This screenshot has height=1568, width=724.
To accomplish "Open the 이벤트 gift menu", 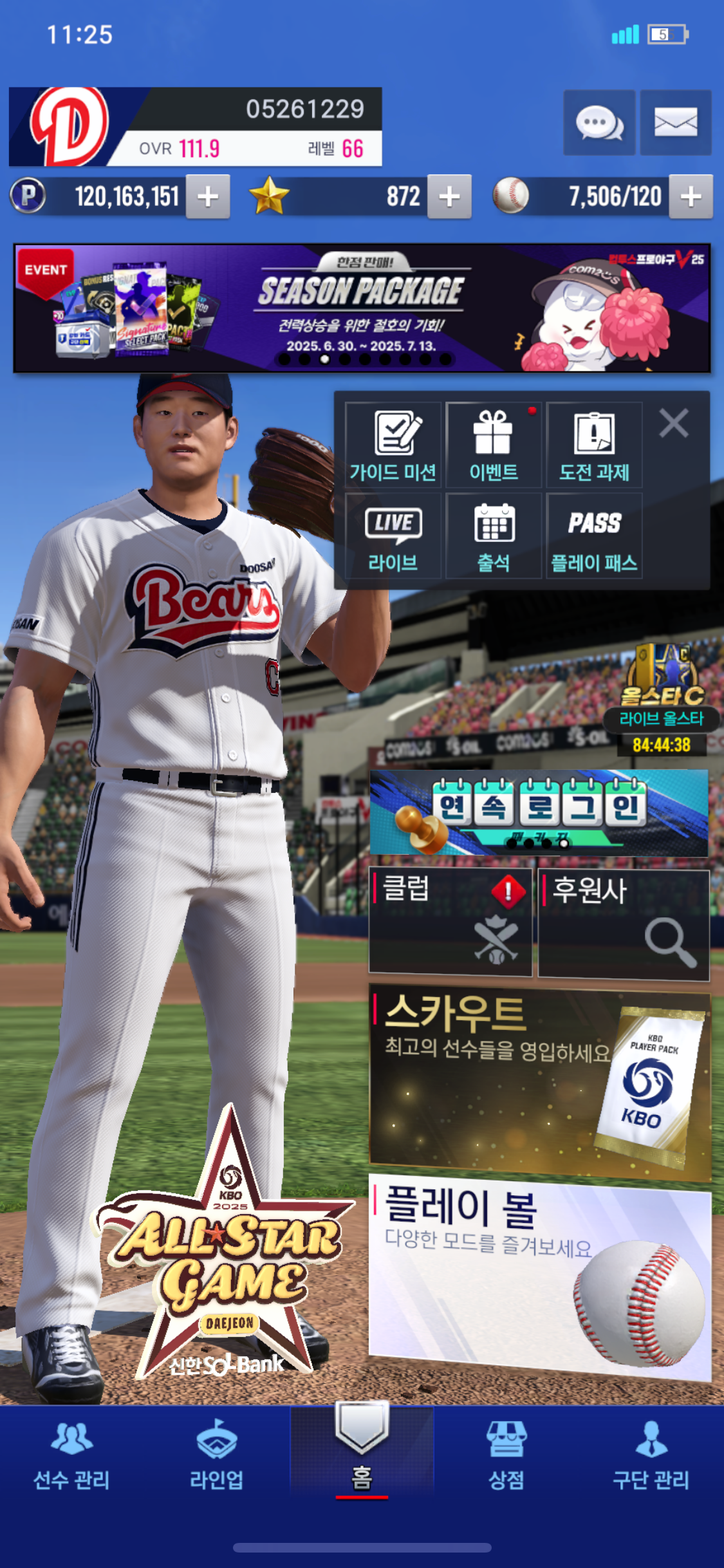I will pos(494,445).
